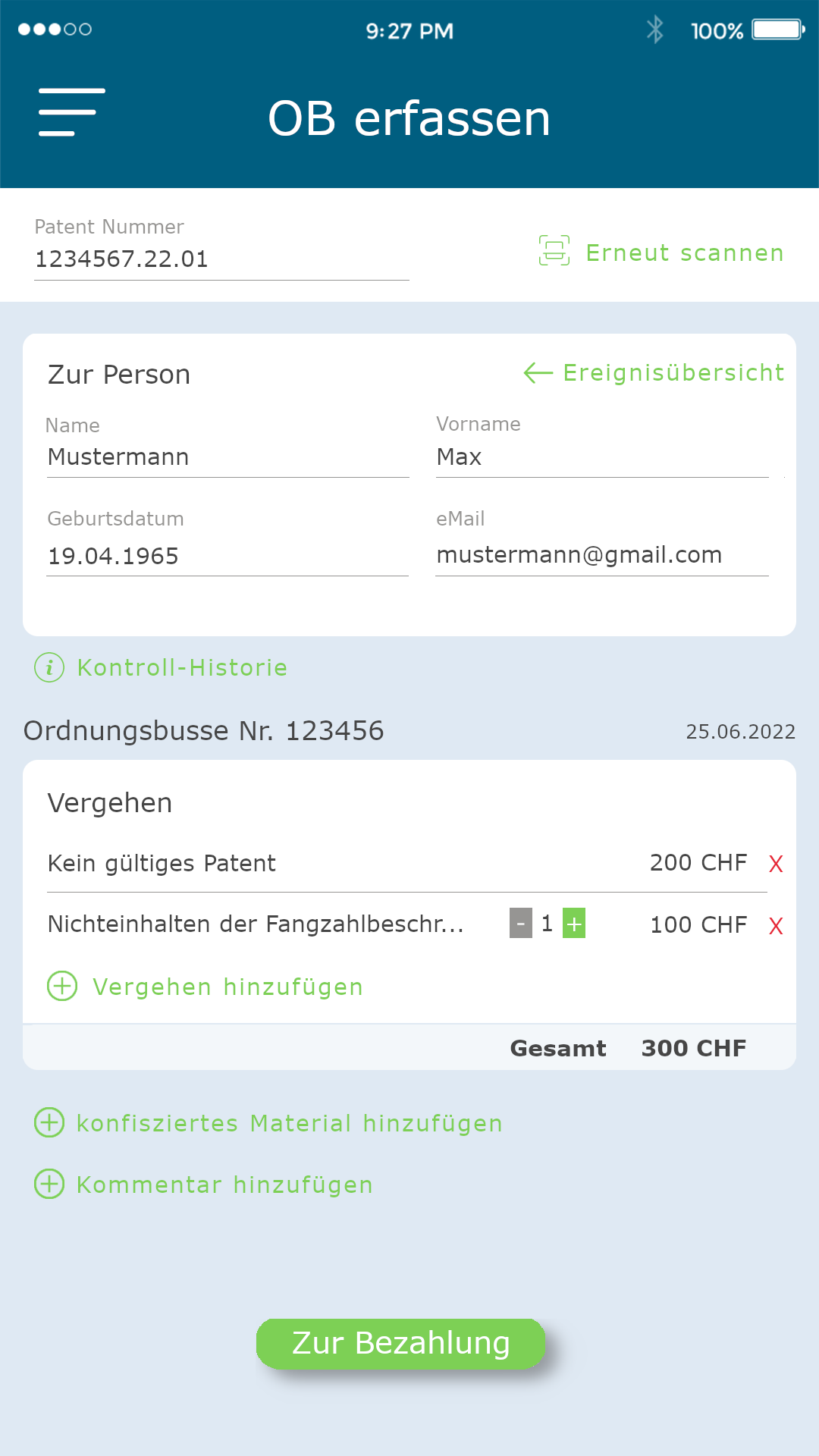Remove the Nichteinhalten der Fangzahlbeschr. offence
Viewport: 819px width, 1456px height.
[776, 926]
